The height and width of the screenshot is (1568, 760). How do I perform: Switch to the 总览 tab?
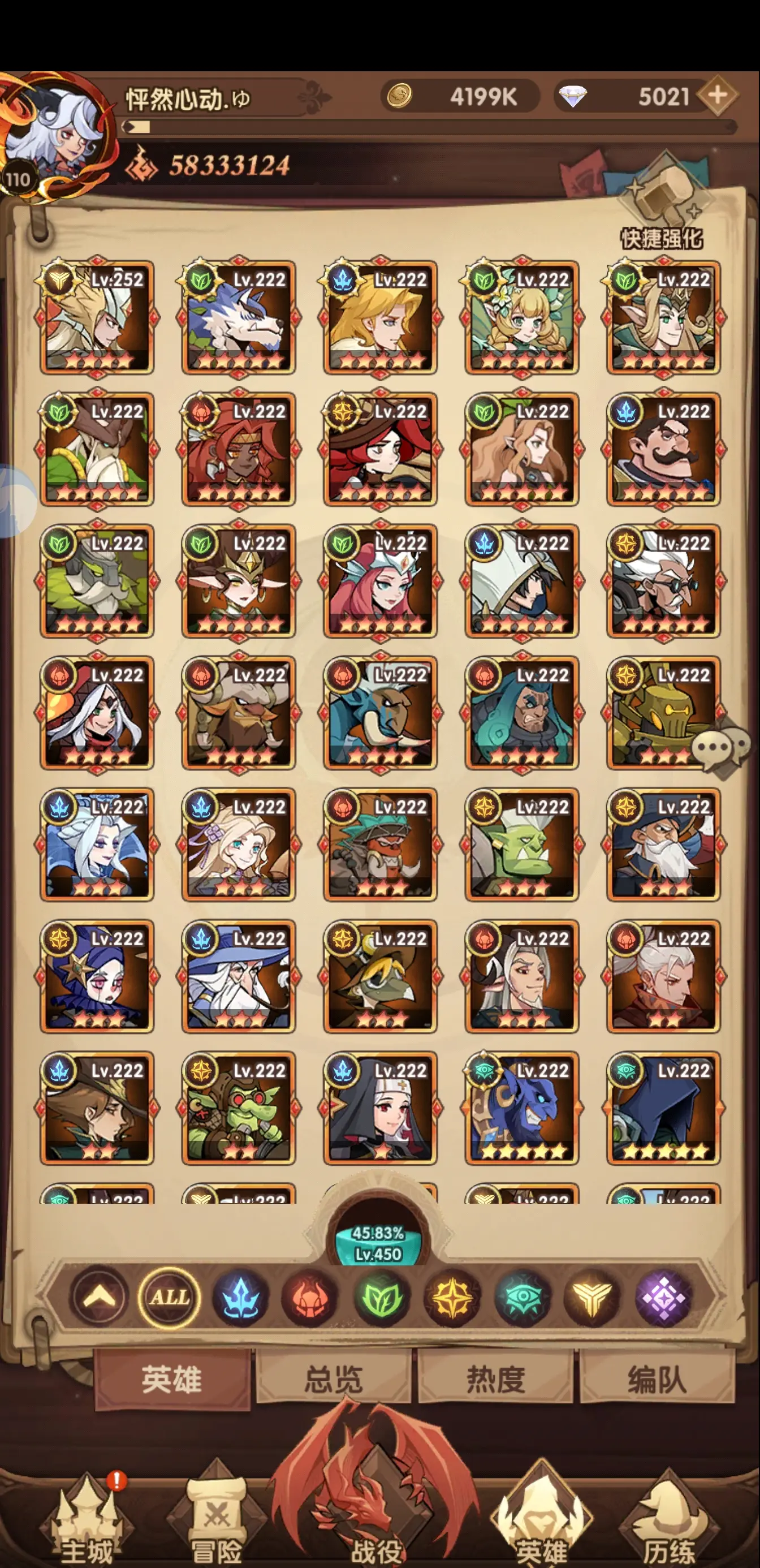click(x=334, y=1380)
